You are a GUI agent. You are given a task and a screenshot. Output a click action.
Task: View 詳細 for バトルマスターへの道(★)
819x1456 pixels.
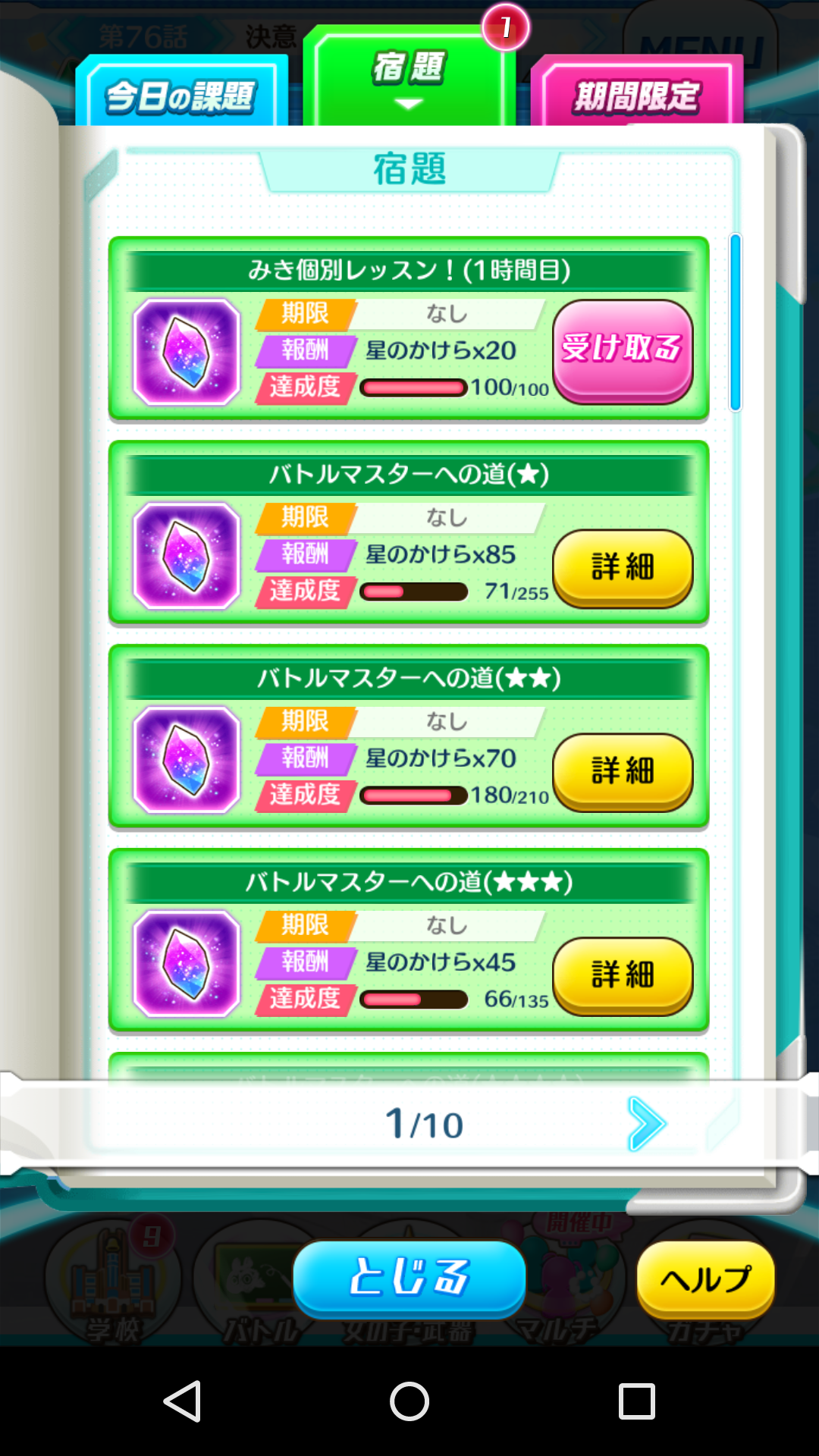point(622,567)
